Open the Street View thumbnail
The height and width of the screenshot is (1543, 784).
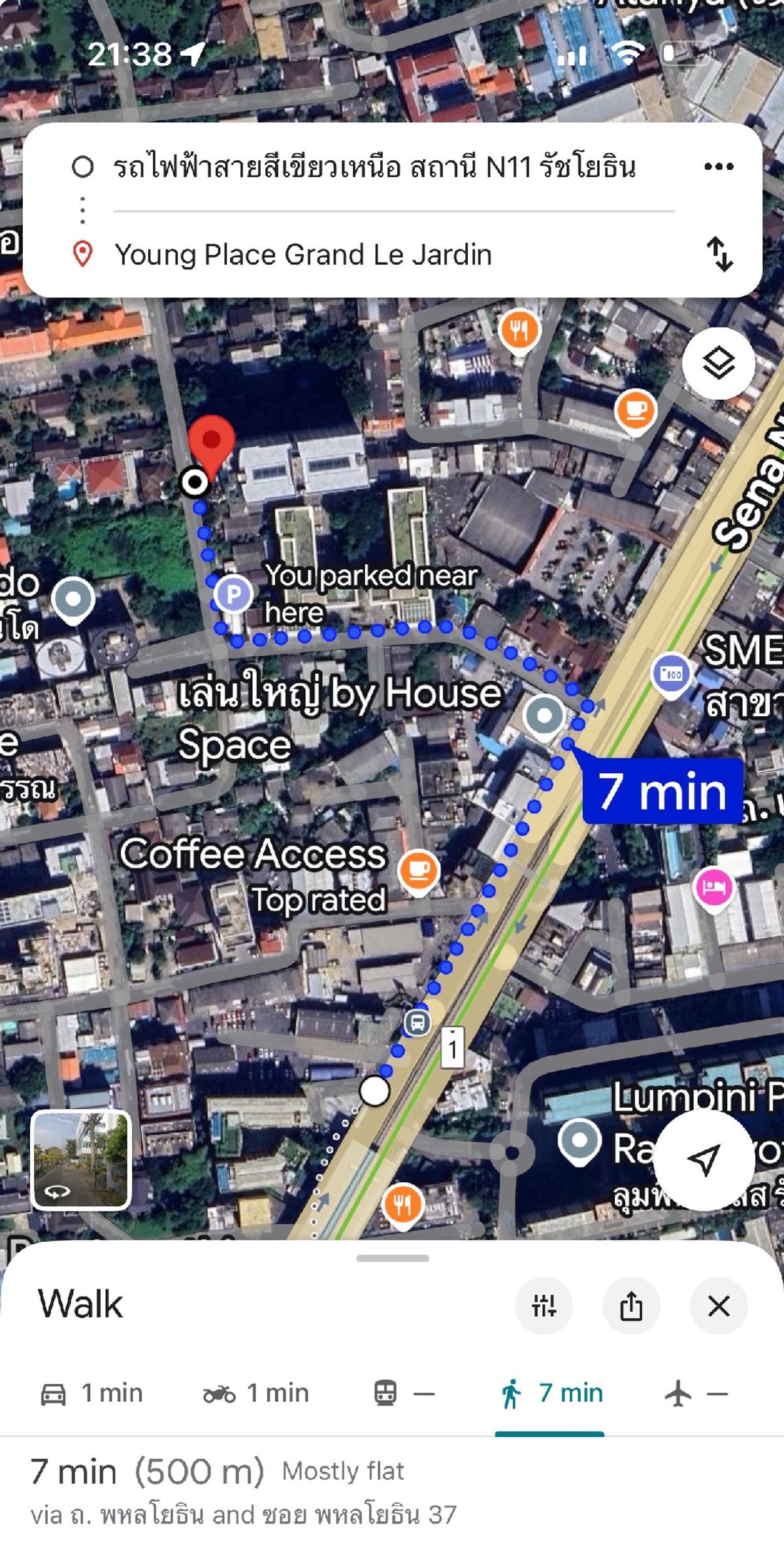pyautogui.click(x=81, y=1159)
